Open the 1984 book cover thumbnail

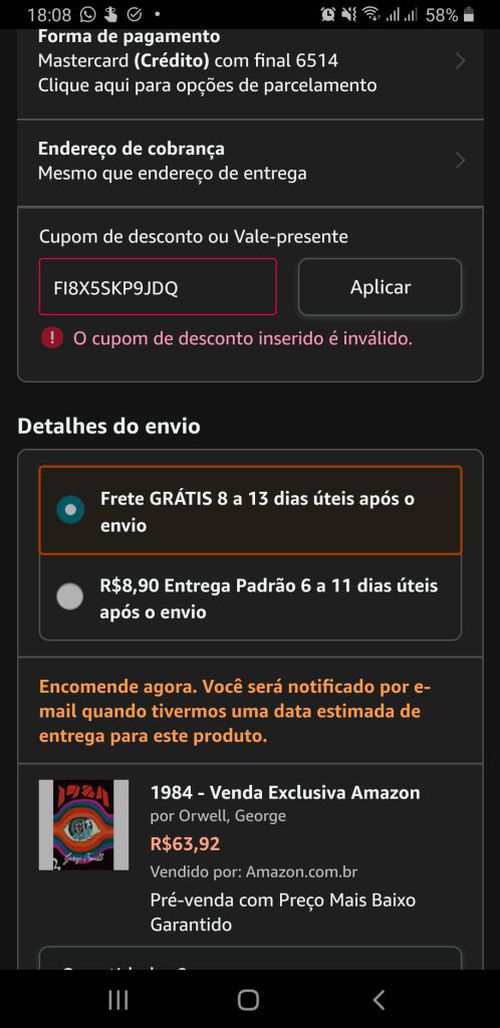coord(84,825)
